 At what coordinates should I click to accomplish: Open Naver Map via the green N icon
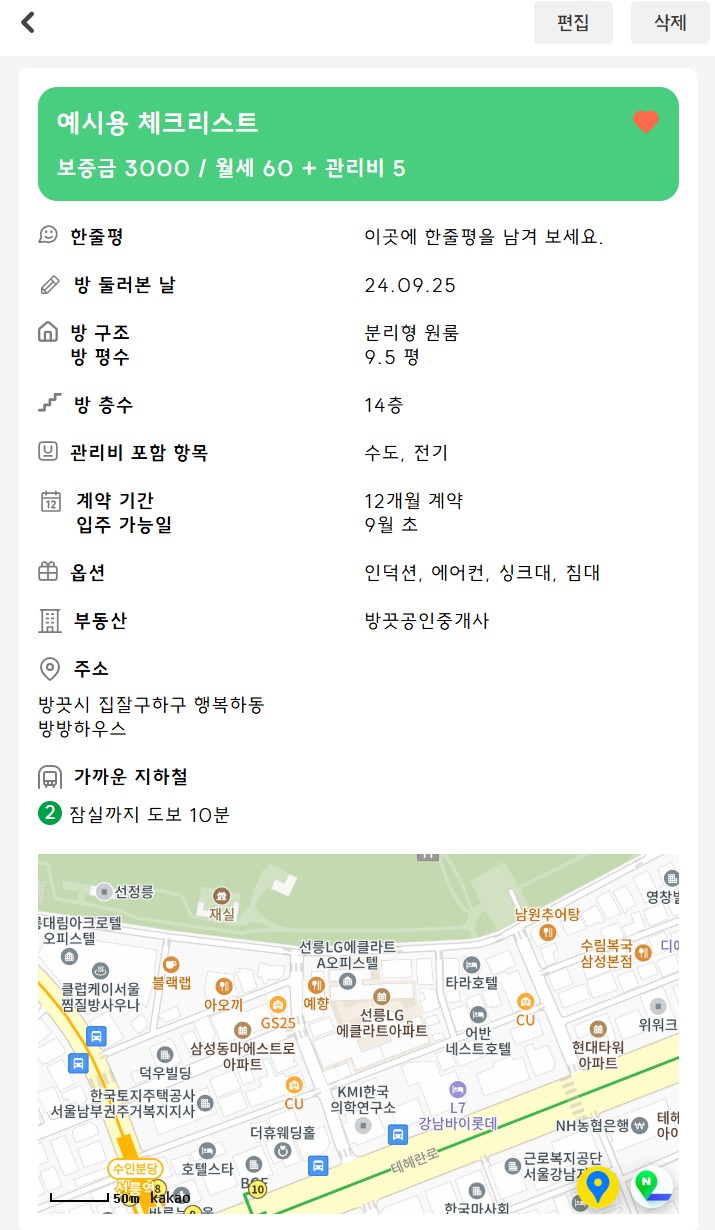coord(653,1186)
